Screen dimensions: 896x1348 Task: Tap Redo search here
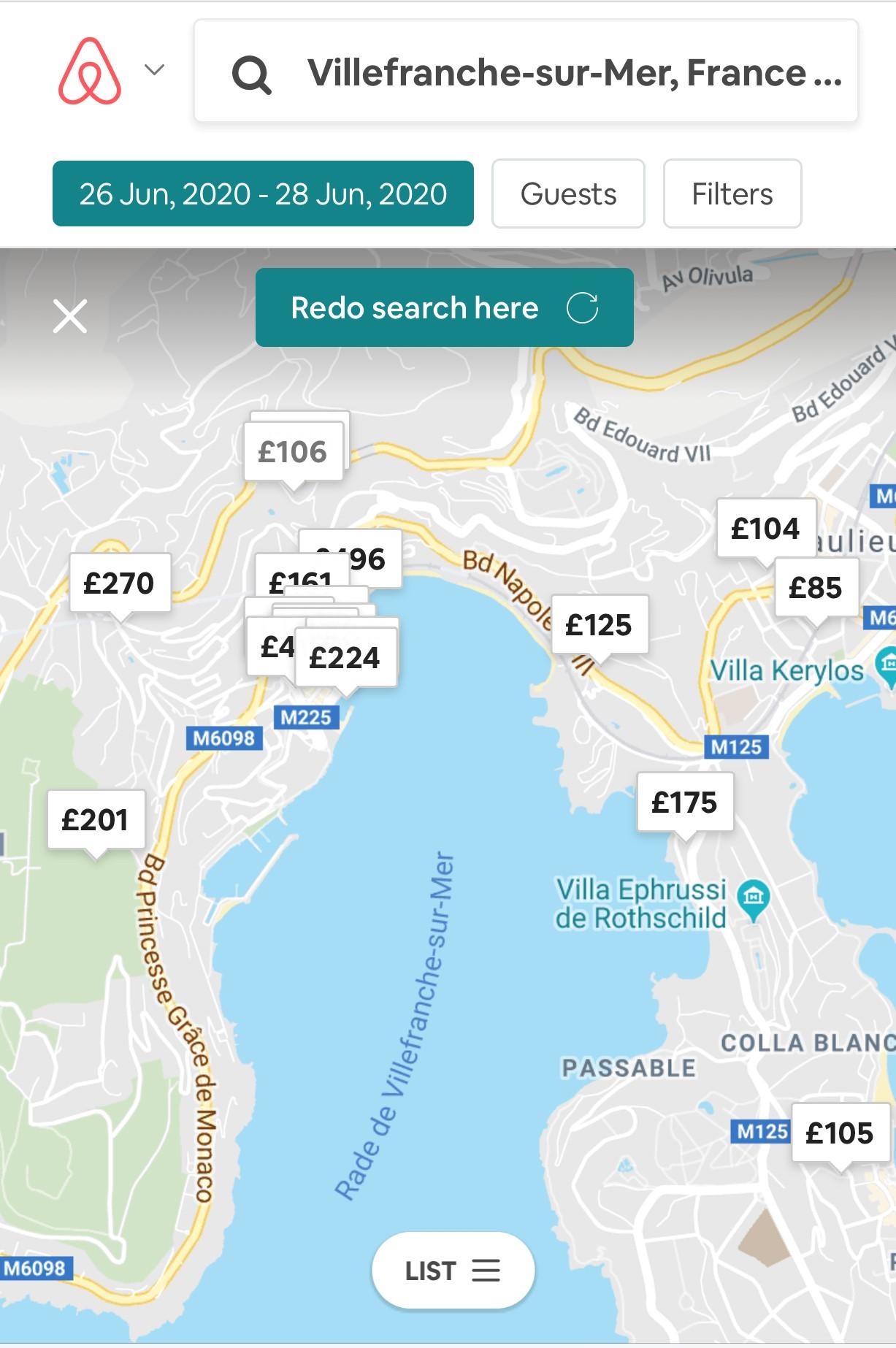coord(444,307)
